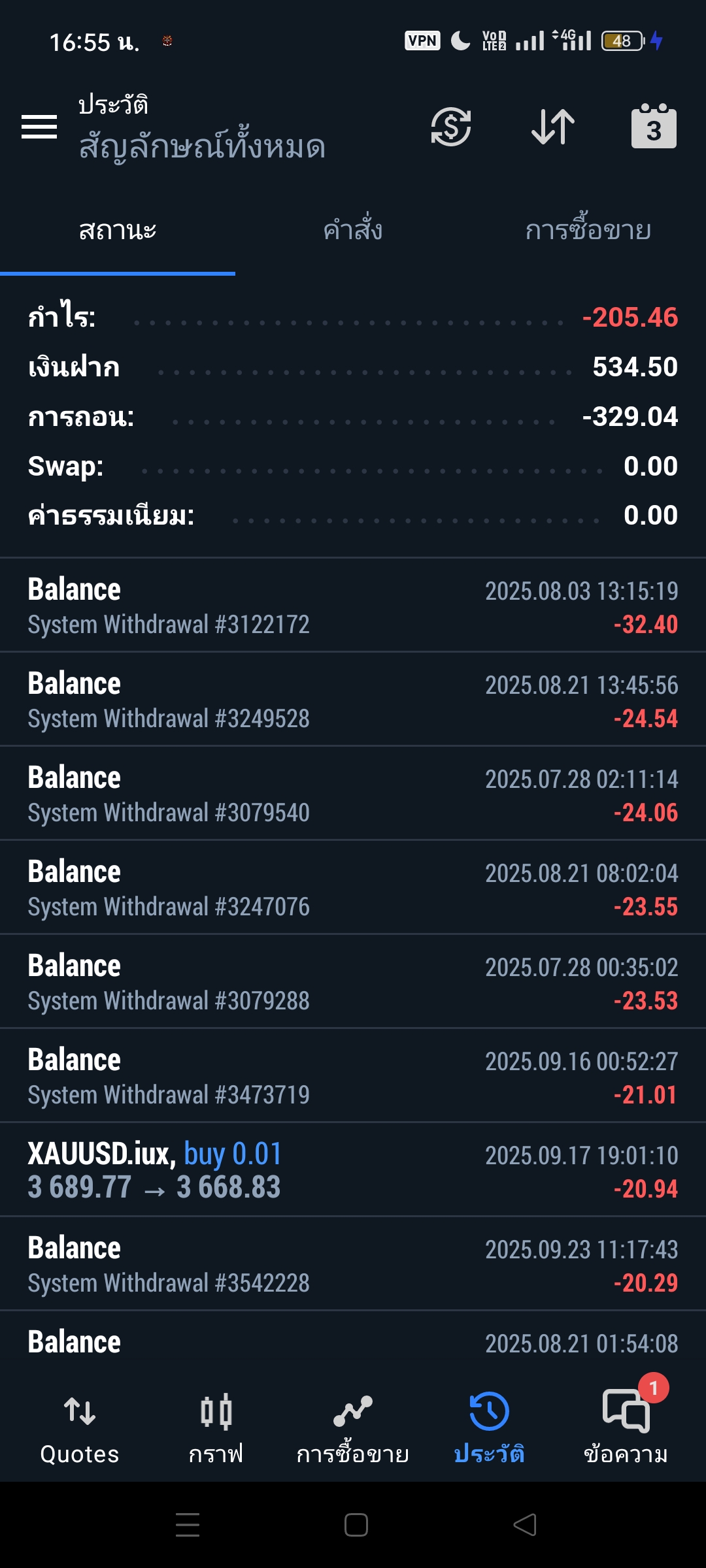Tap the currency symbol filter icon
This screenshot has width=706, height=1568.
(x=451, y=127)
